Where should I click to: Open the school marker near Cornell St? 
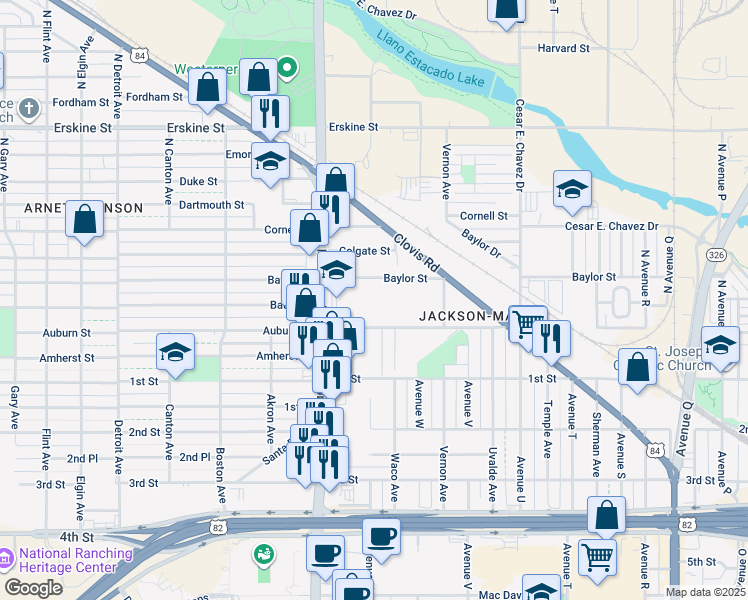pyautogui.click(x=571, y=189)
